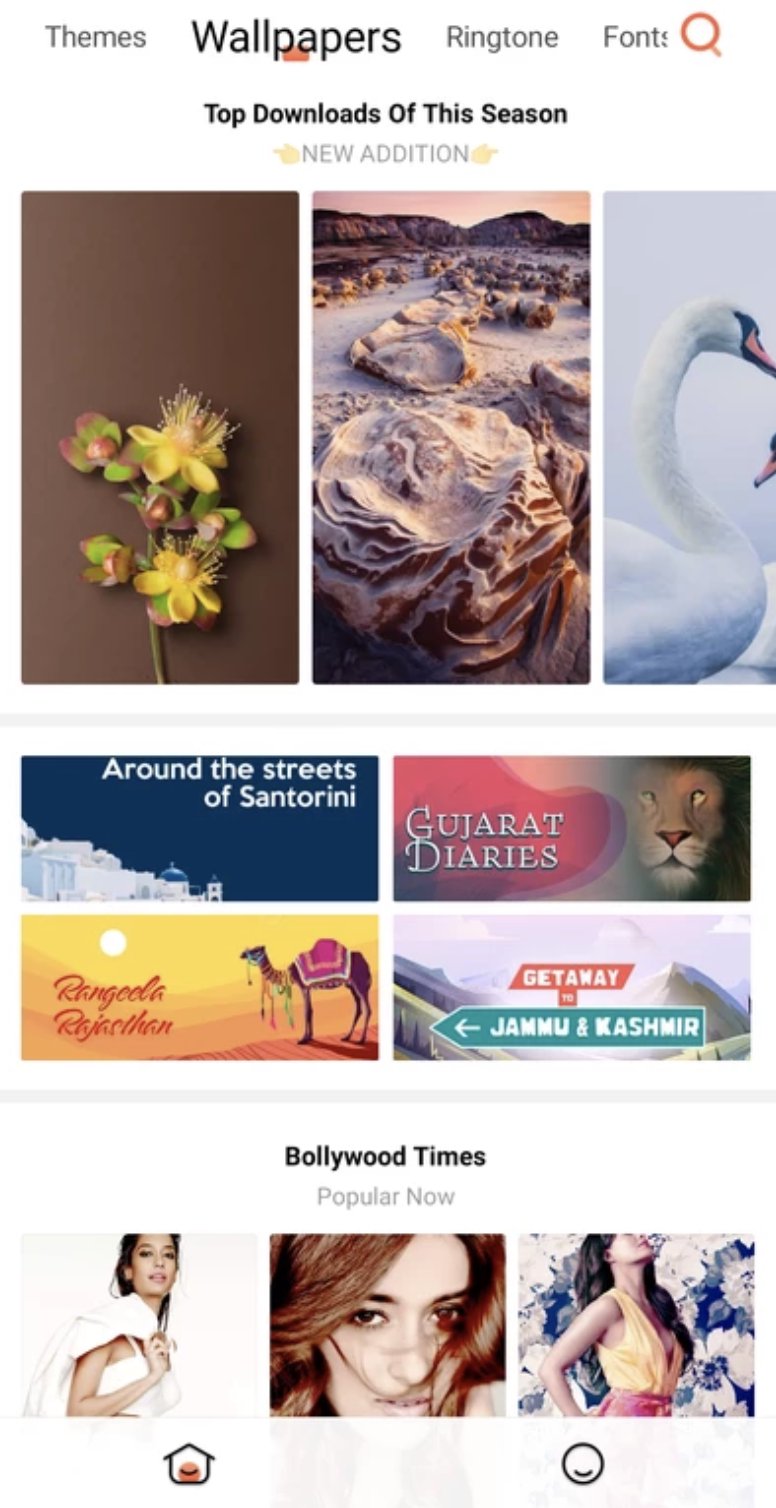
Task: Open Top Downloads Of This Season section
Action: 386,114
